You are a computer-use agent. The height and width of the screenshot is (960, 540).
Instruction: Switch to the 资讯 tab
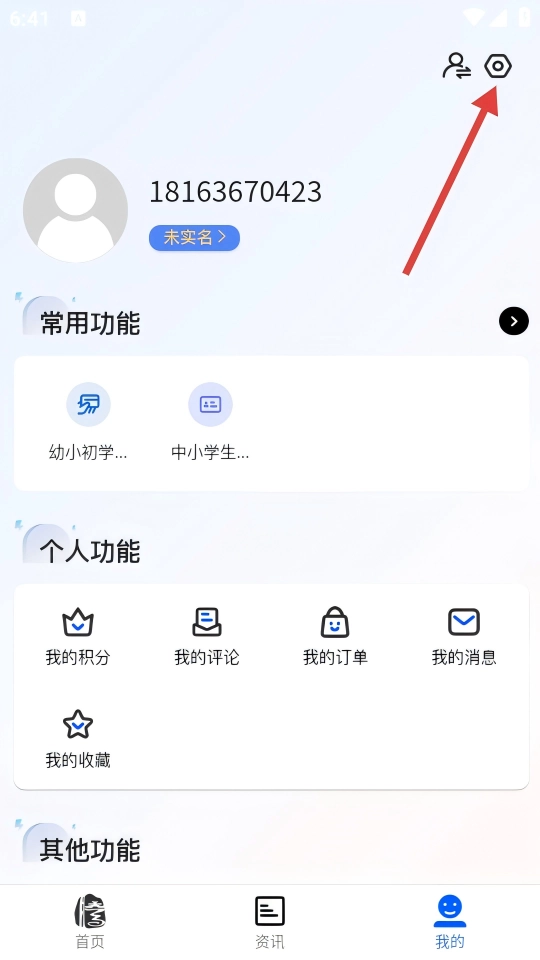pos(269,921)
